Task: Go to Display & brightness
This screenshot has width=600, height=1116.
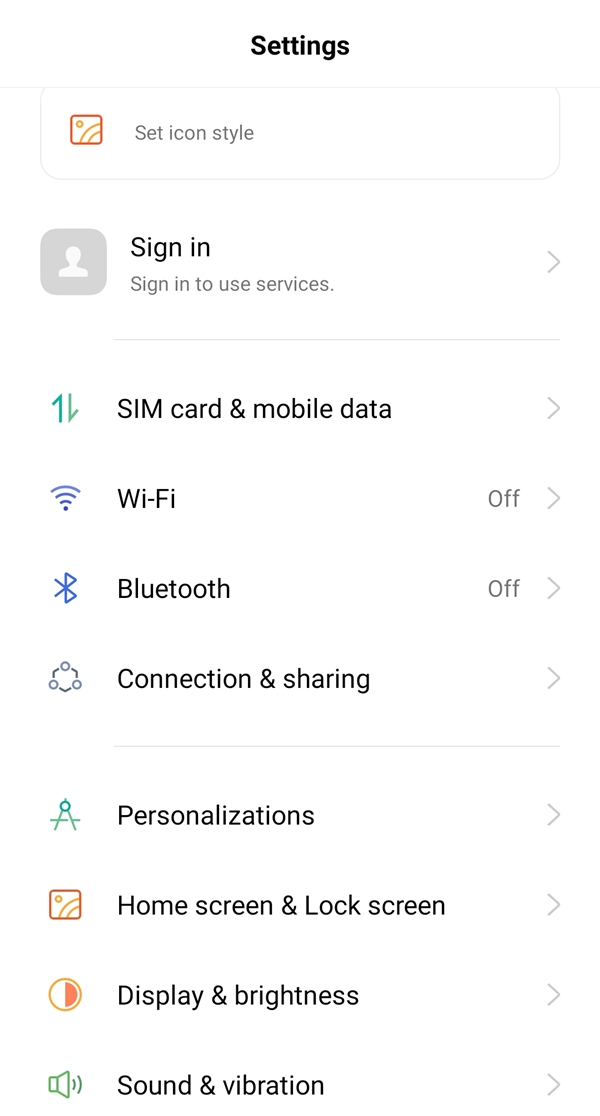Action: [x=300, y=995]
